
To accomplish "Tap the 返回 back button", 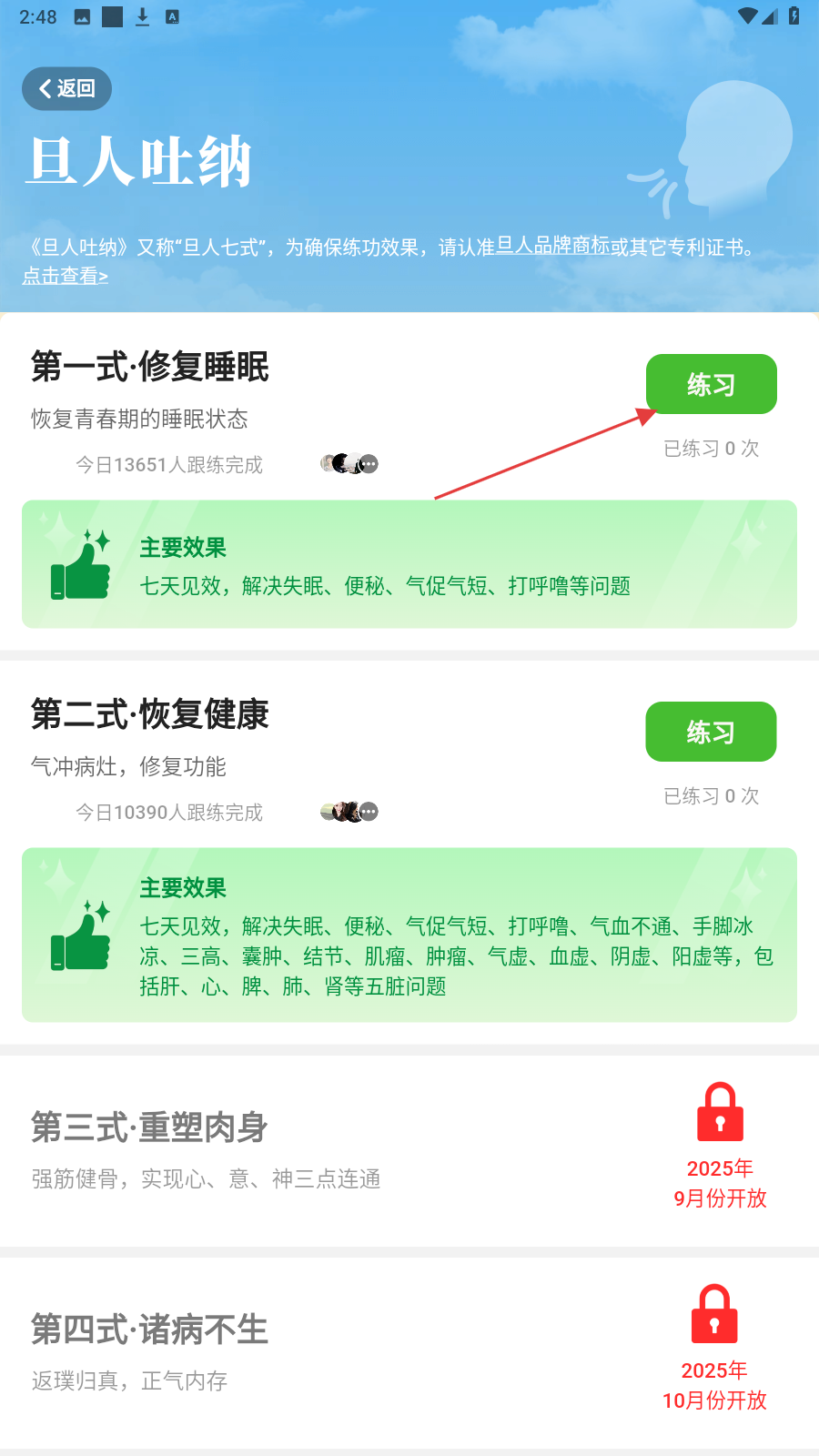I will pos(66,88).
